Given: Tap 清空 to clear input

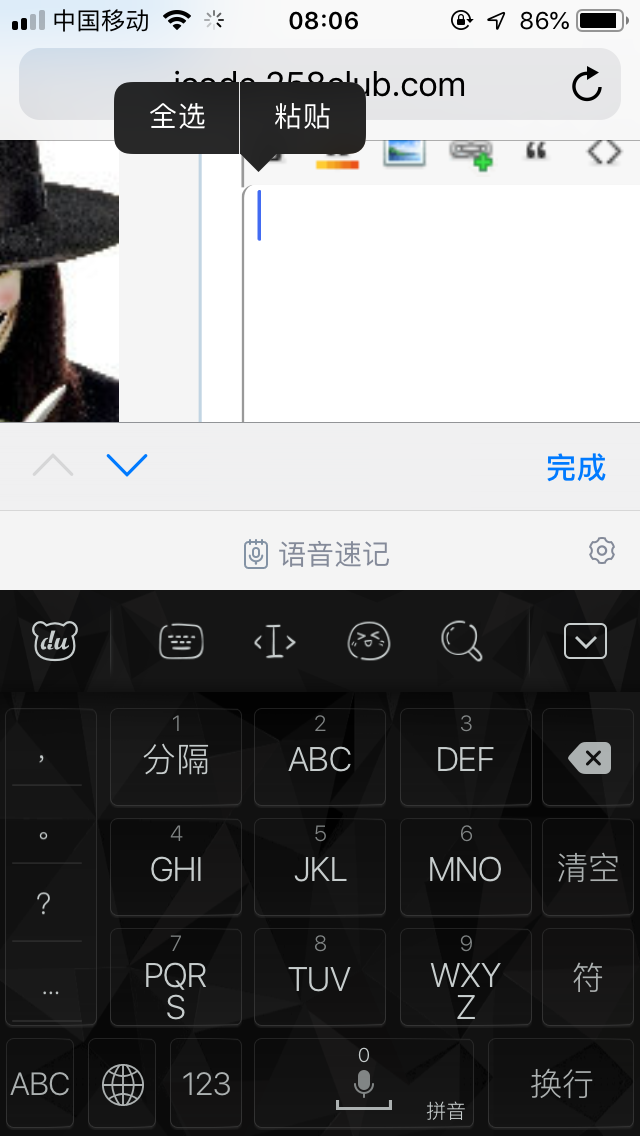Looking at the screenshot, I should [x=588, y=868].
